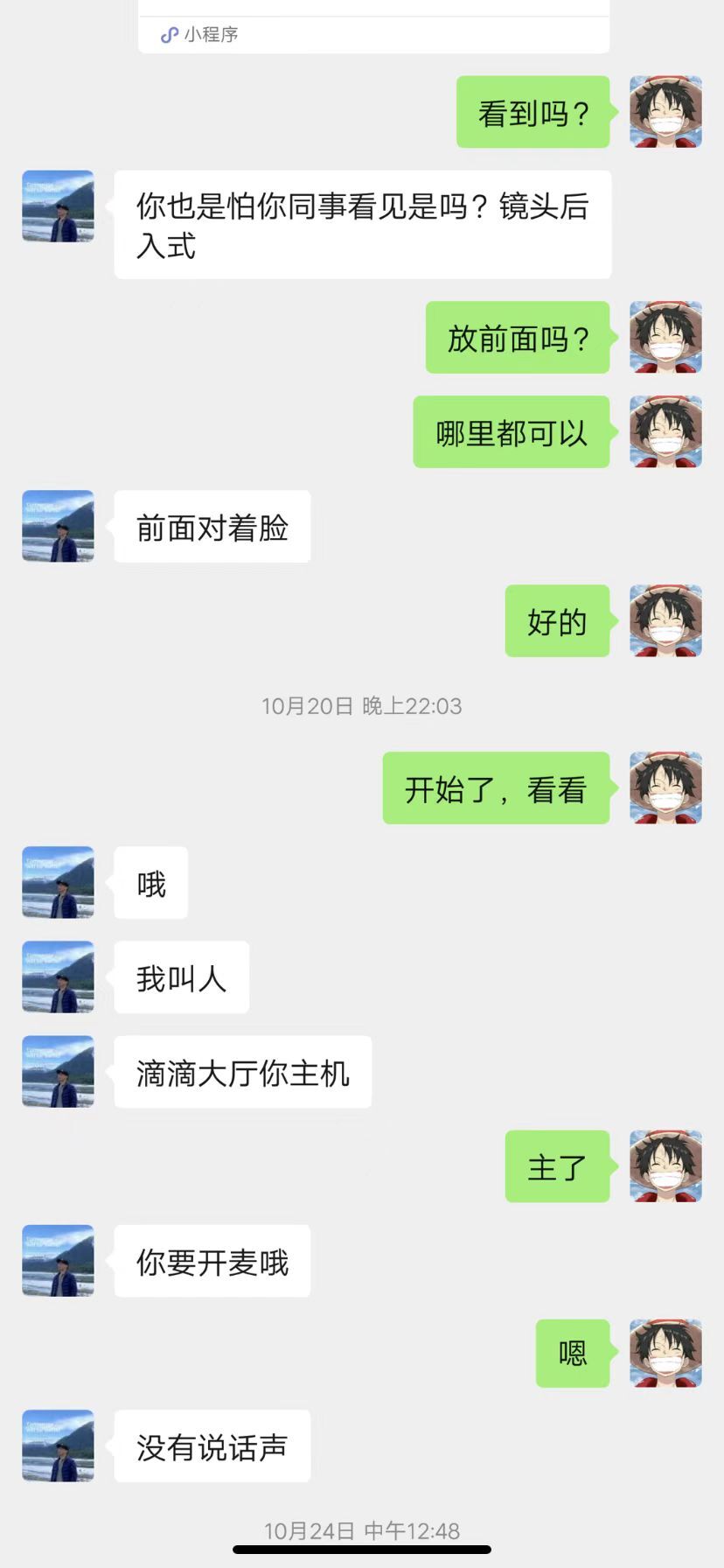Tap contact avatar beside "哦" message
Viewport: 724px width, 1568px height.
[x=57, y=883]
